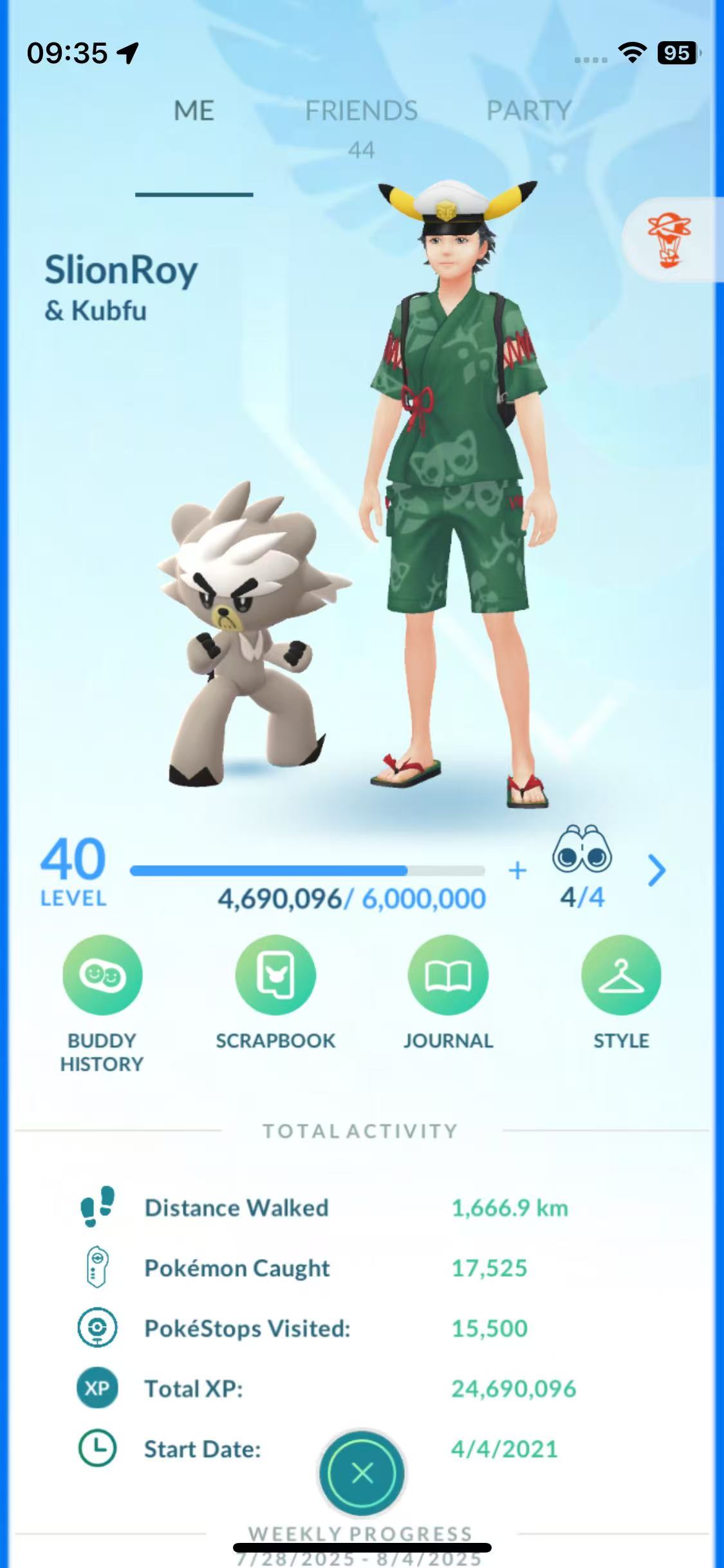This screenshot has height=1568, width=724.
Task: Close the trainer profile screen
Action: coord(362,1473)
